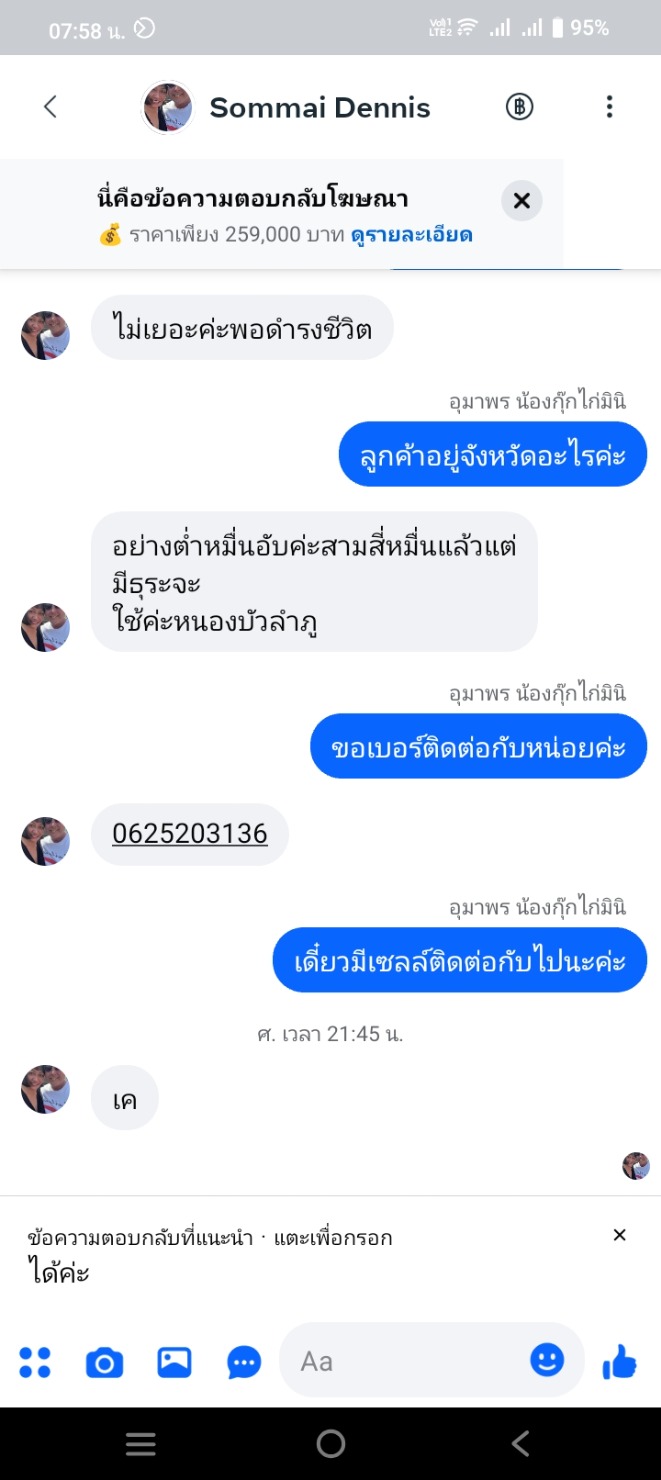Screen dimensions: 661x1480
Task: Open the four-dot more apps menu
Action: pyautogui.click(x=35, y=1361)
